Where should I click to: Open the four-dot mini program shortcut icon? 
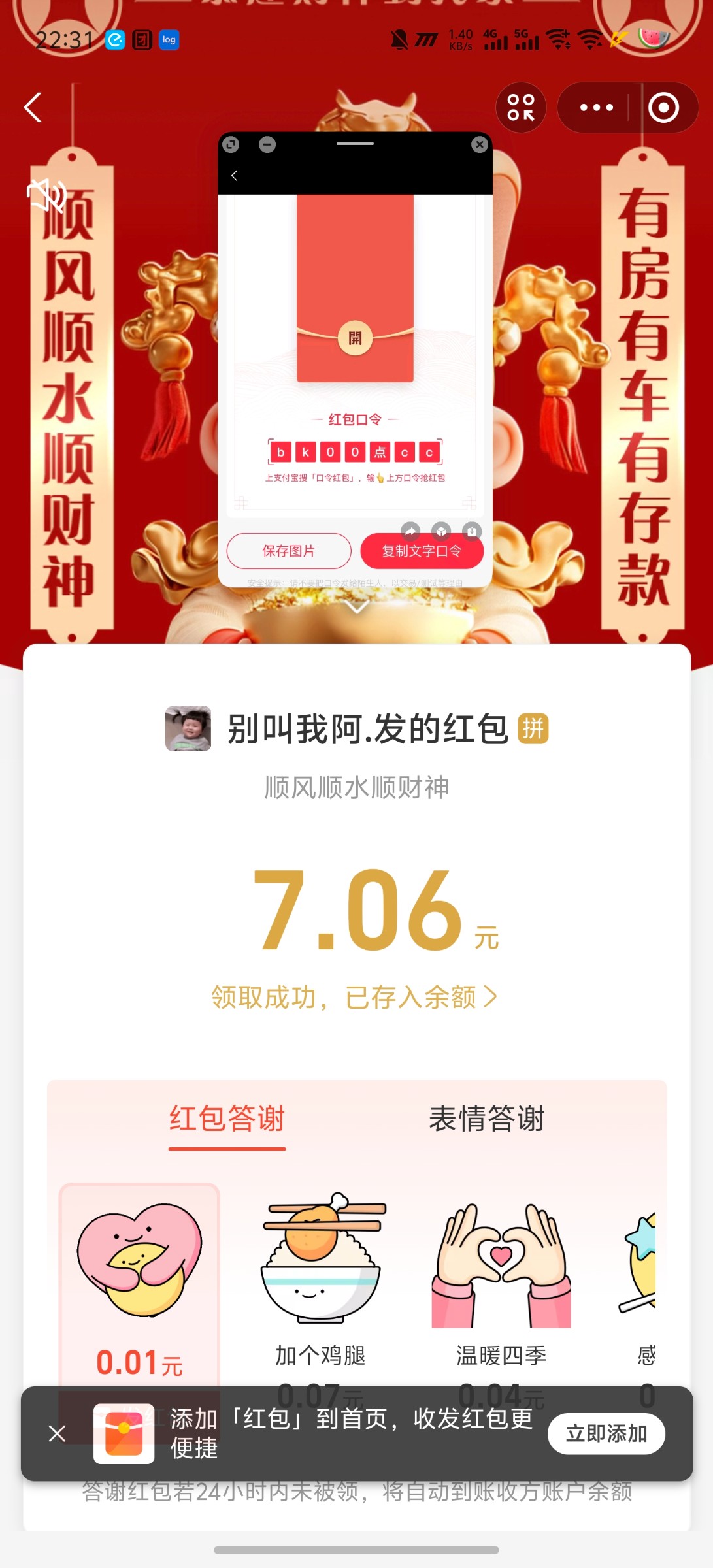click(x=521, y=108)
